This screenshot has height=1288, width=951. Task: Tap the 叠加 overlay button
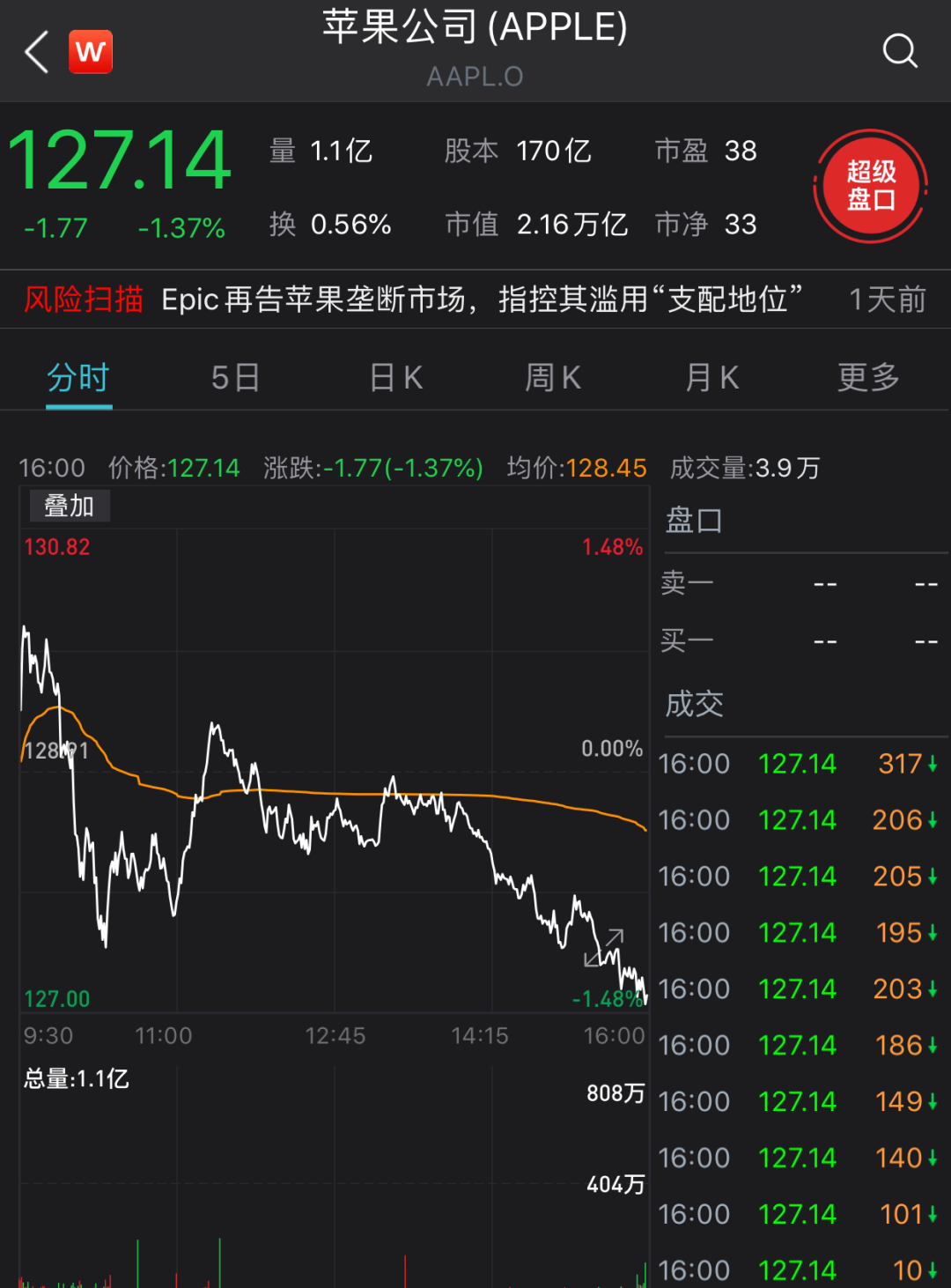coord(69,507)
